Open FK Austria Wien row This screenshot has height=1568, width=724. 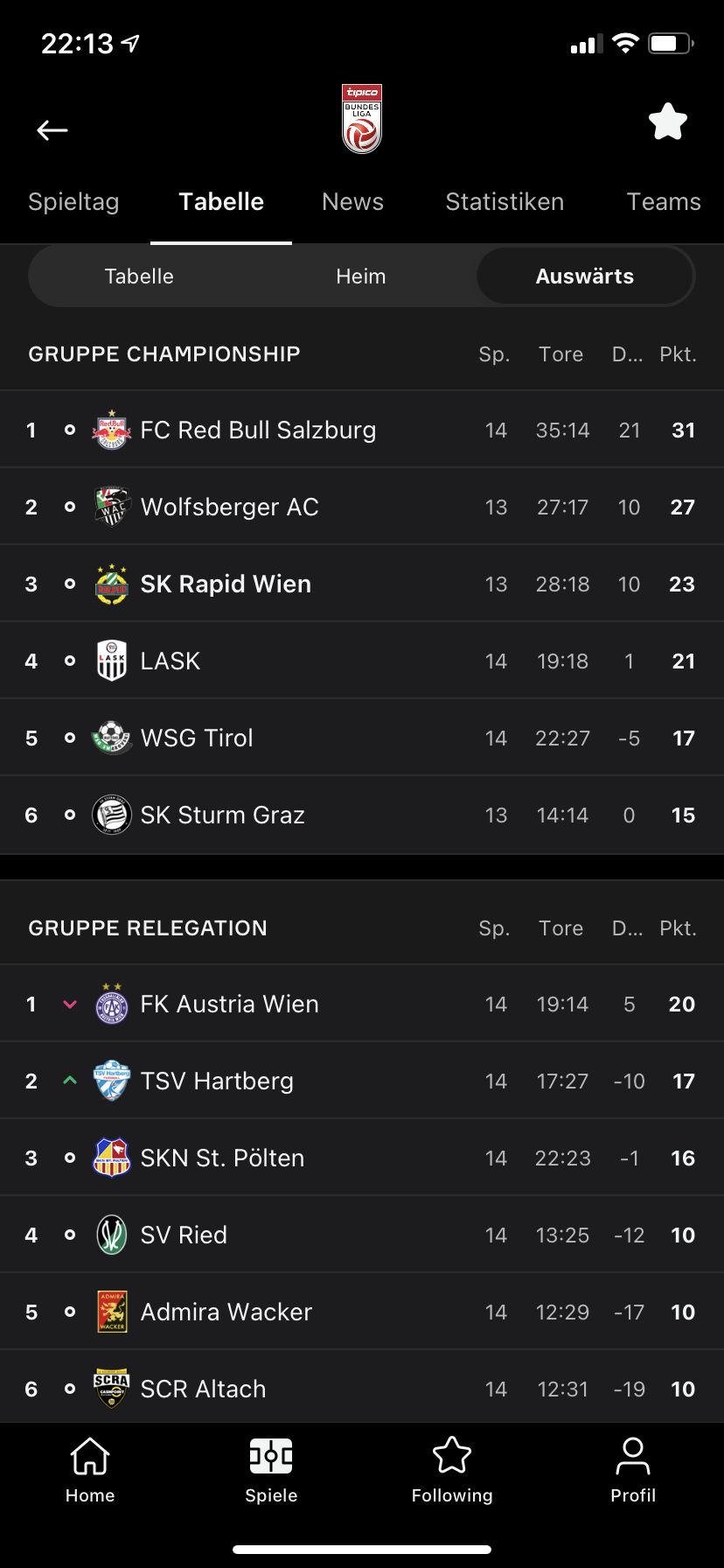point(362,1004)
